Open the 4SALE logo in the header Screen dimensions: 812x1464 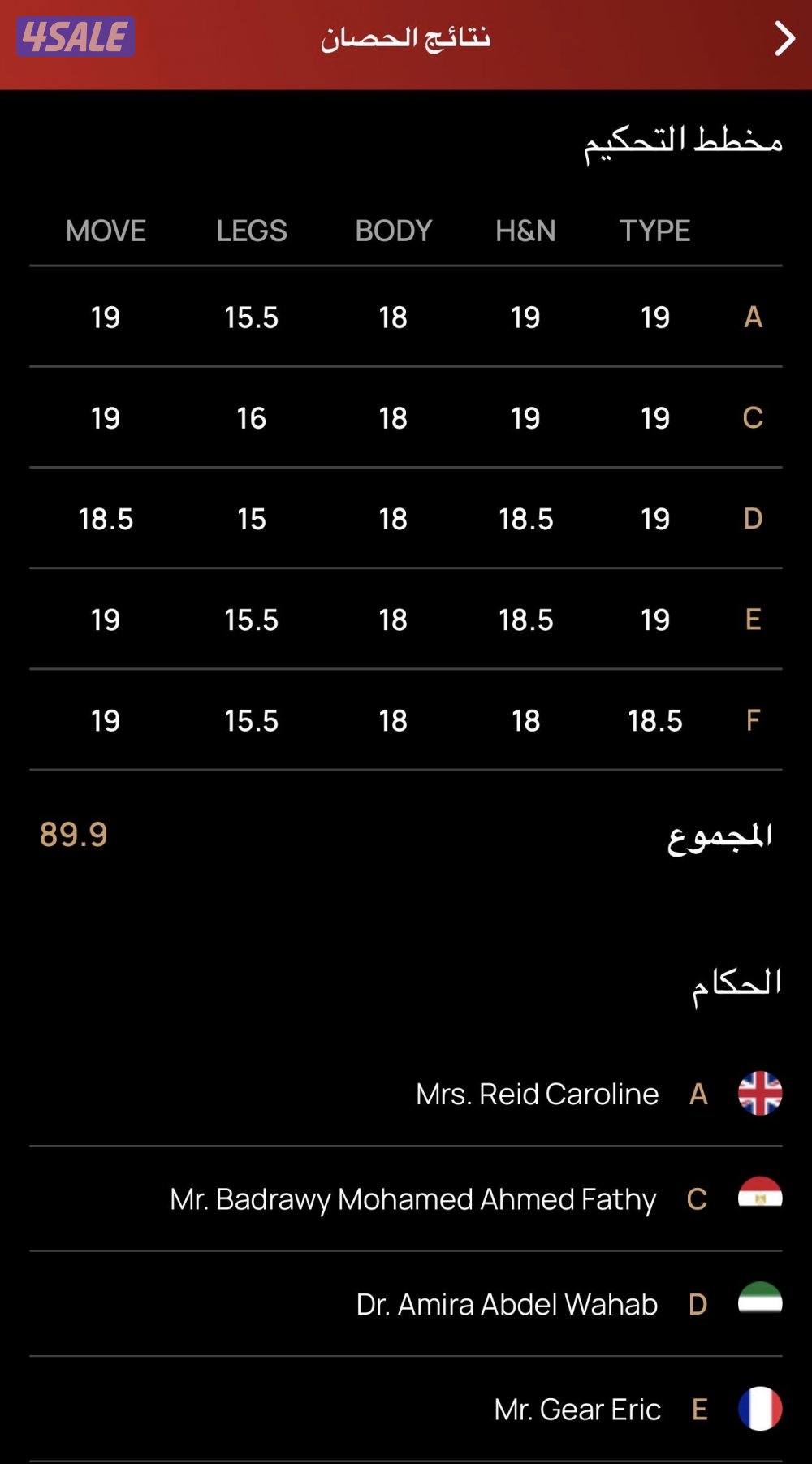tap(76, 34)
